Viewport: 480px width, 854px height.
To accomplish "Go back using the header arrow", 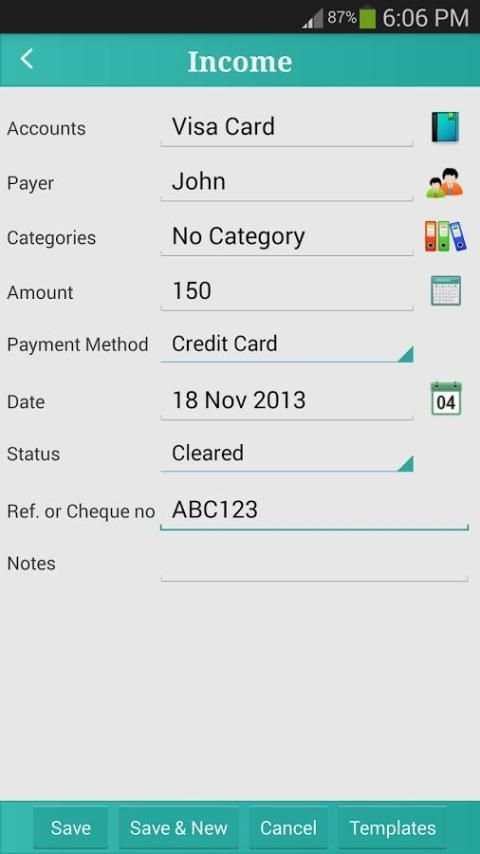I will coord(27,59).
